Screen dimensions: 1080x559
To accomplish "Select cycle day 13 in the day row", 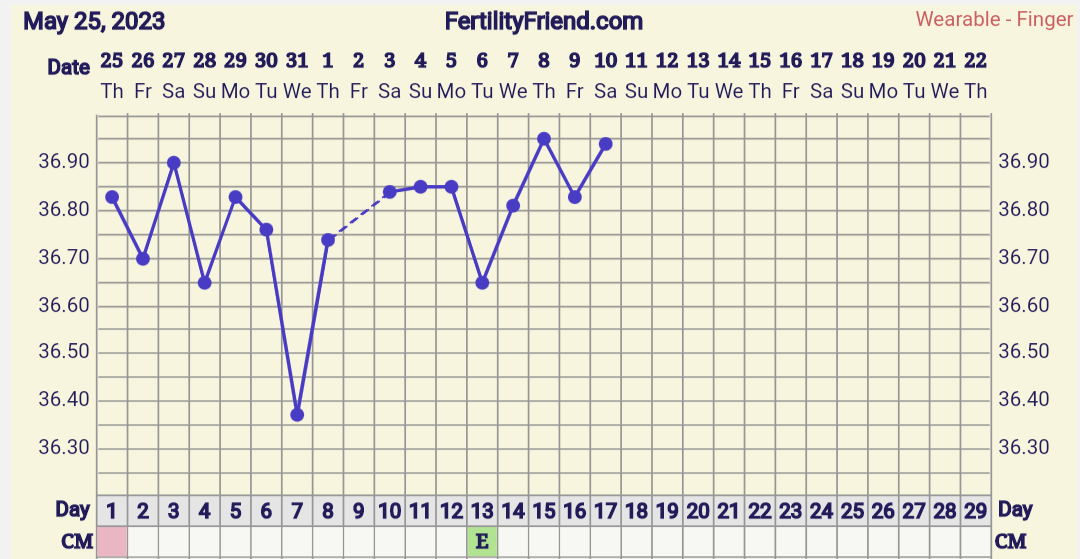I will coord(482,511).
